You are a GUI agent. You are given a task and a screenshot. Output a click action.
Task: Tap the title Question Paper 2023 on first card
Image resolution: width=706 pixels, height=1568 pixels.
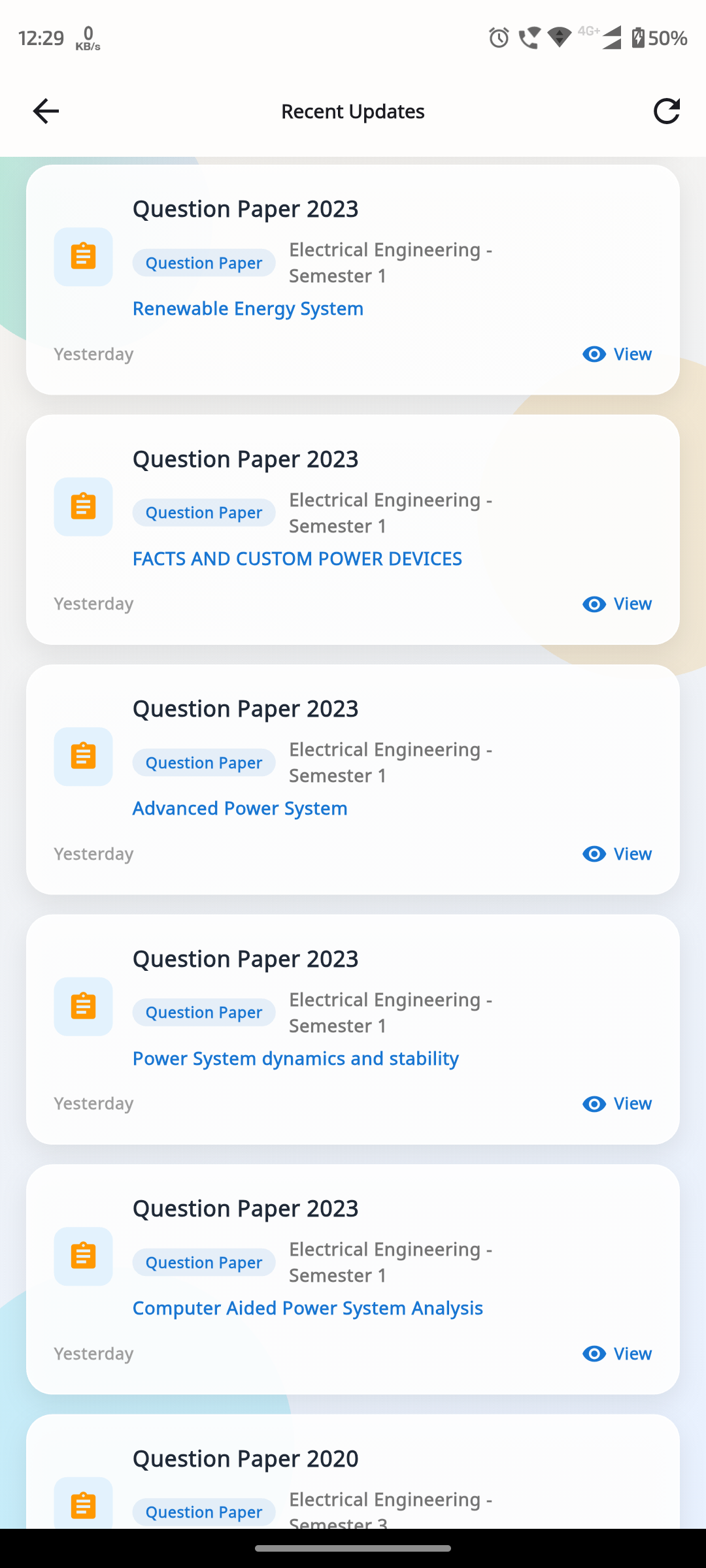tap(245, 208)
